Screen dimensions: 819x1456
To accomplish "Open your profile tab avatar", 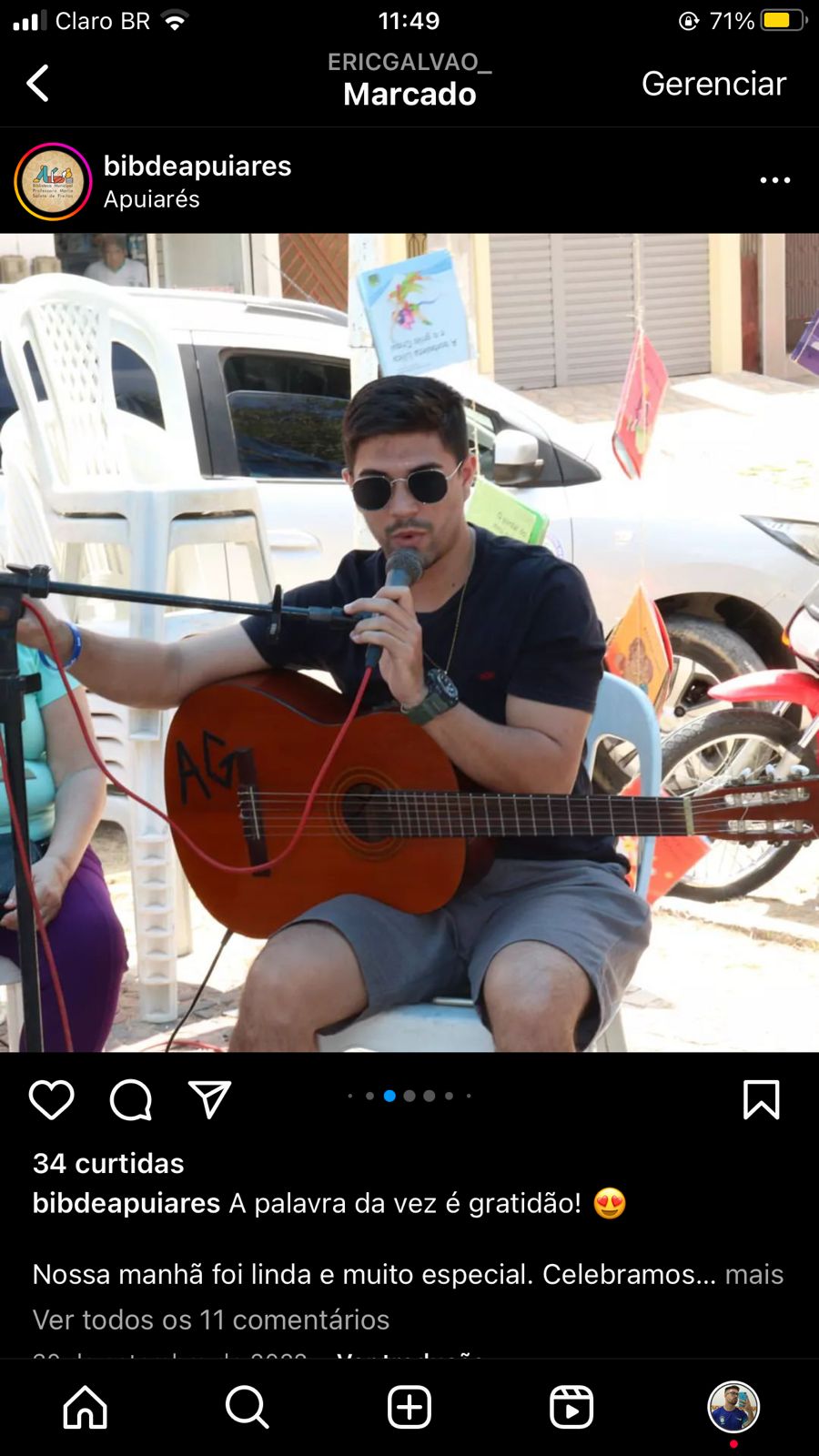I will pyautogui.click(x=733, y=1407).
